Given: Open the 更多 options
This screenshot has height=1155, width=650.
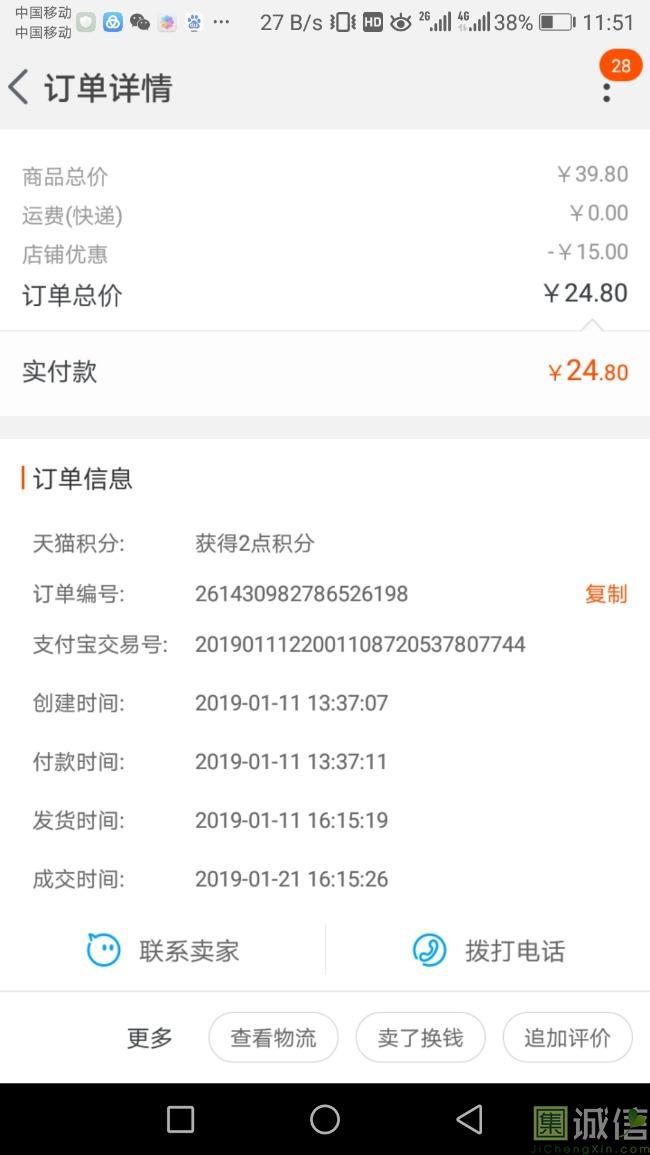Looking at the screenshot, I should tap(150, 1038).
